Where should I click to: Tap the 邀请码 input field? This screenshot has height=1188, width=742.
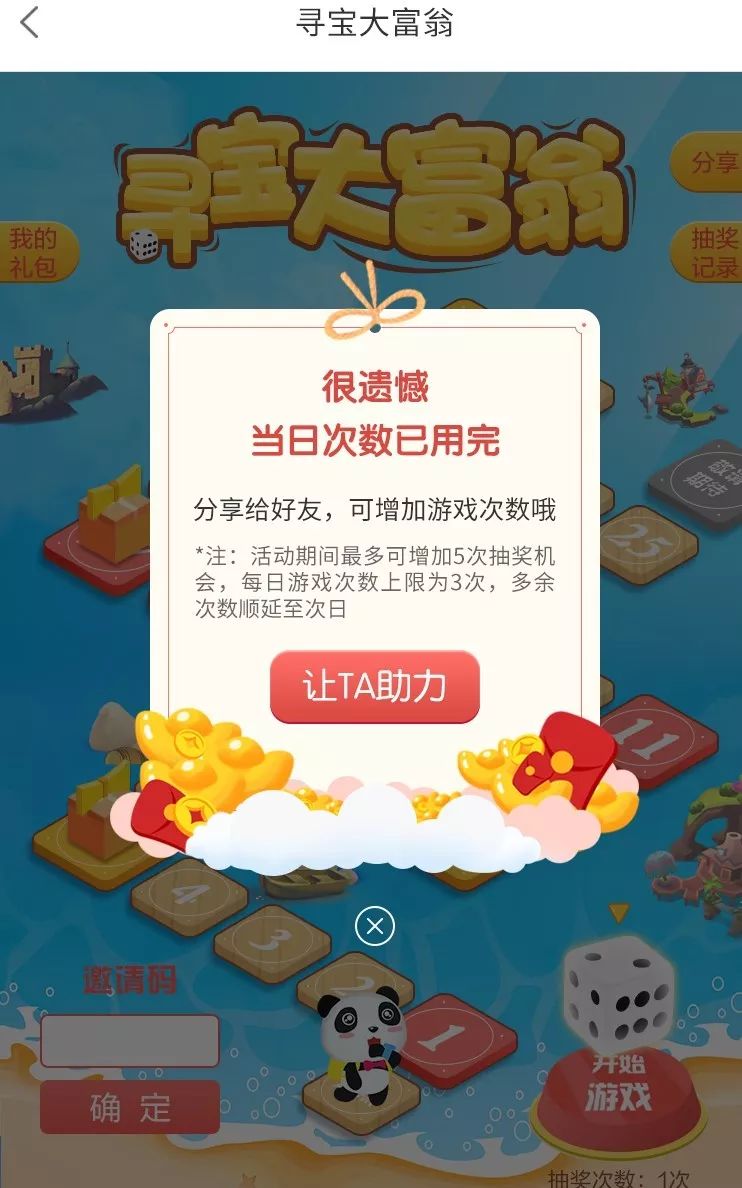(x=130, y=1041)
